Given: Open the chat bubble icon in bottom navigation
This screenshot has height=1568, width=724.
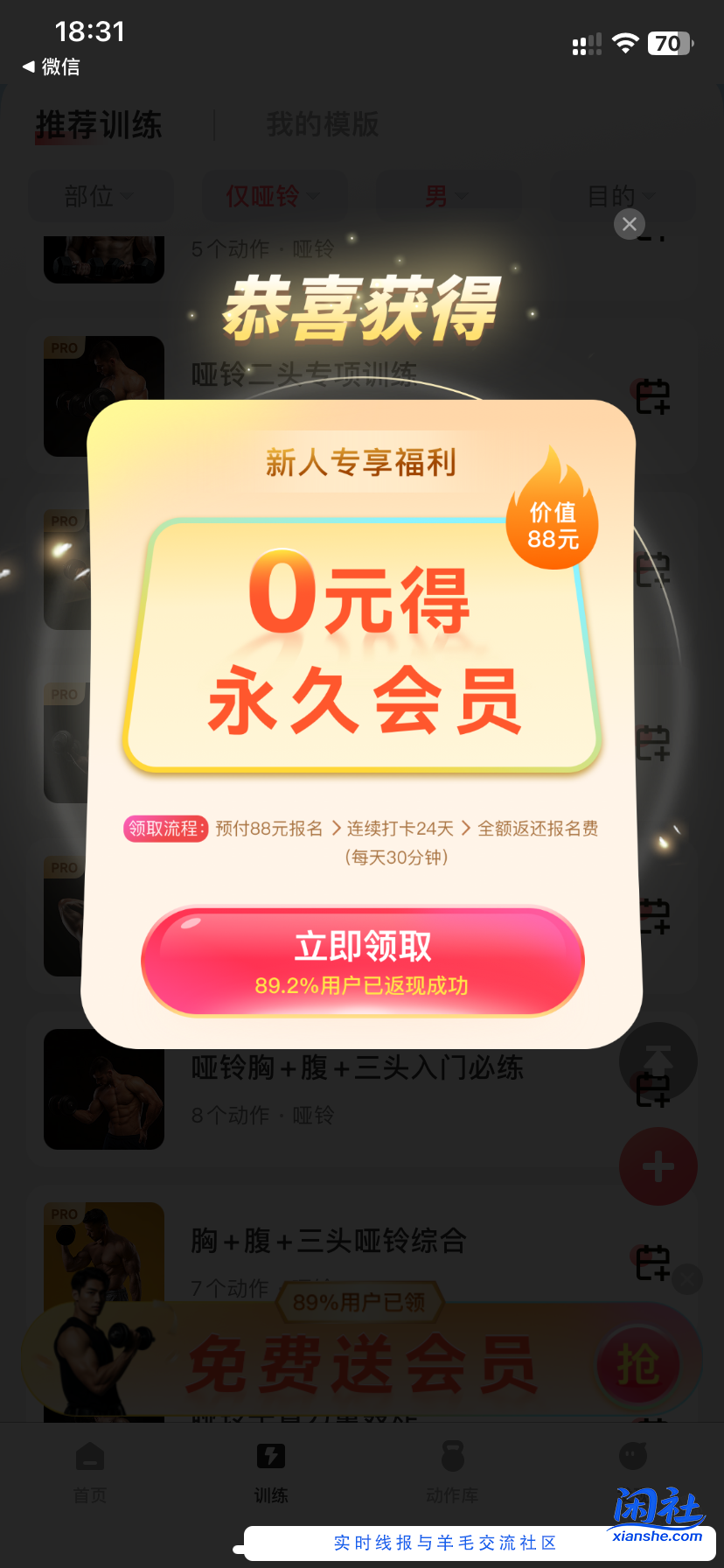Looking at the screenshot, I should tap(633, 1454).
